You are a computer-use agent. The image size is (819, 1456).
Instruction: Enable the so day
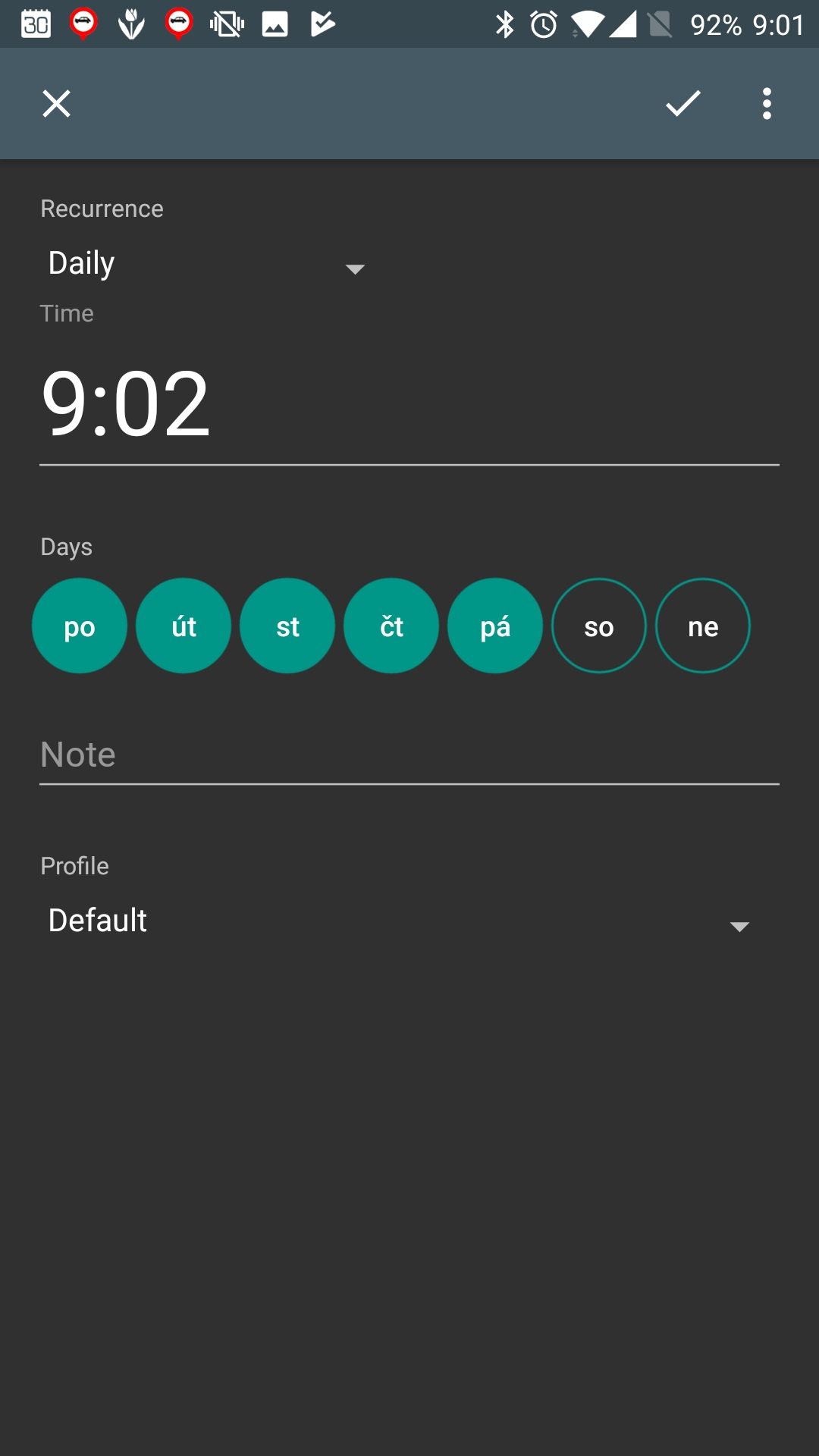(599, 626)
